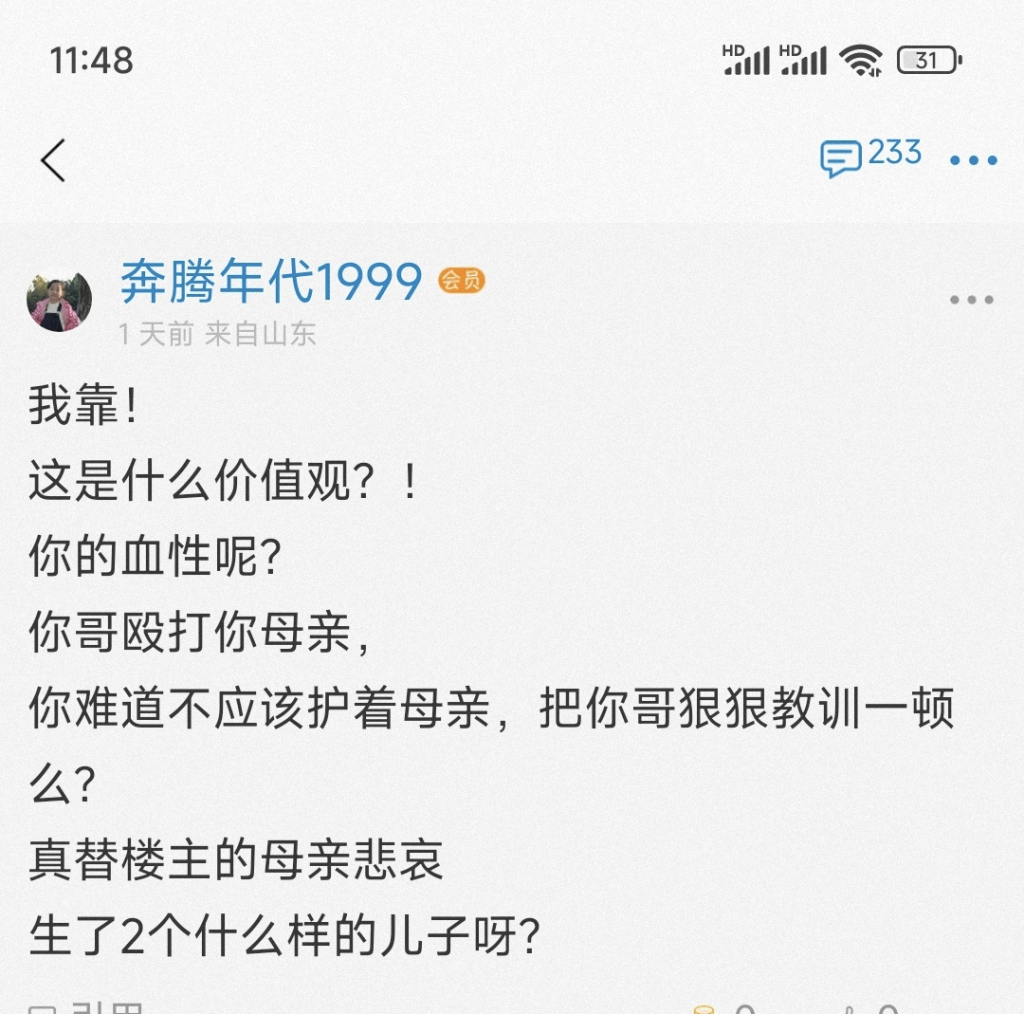This screenshot has height=1014, width=1024.
Task: Open the top-right overflow menu
Action: point(973,160)
